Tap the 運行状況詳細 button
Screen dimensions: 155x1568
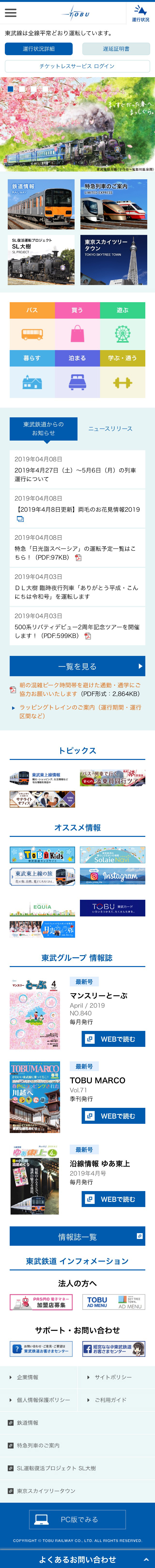tap(39, 49)
